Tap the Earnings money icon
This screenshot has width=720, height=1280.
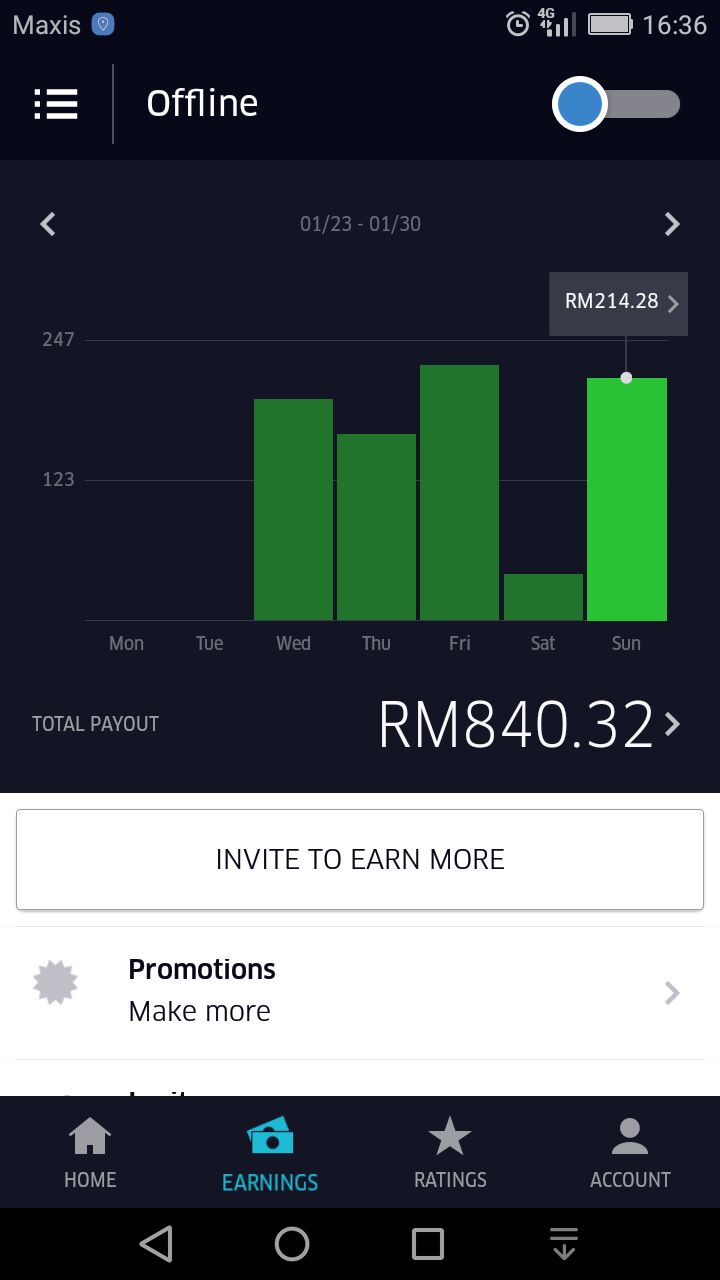tap(270, 1135)
